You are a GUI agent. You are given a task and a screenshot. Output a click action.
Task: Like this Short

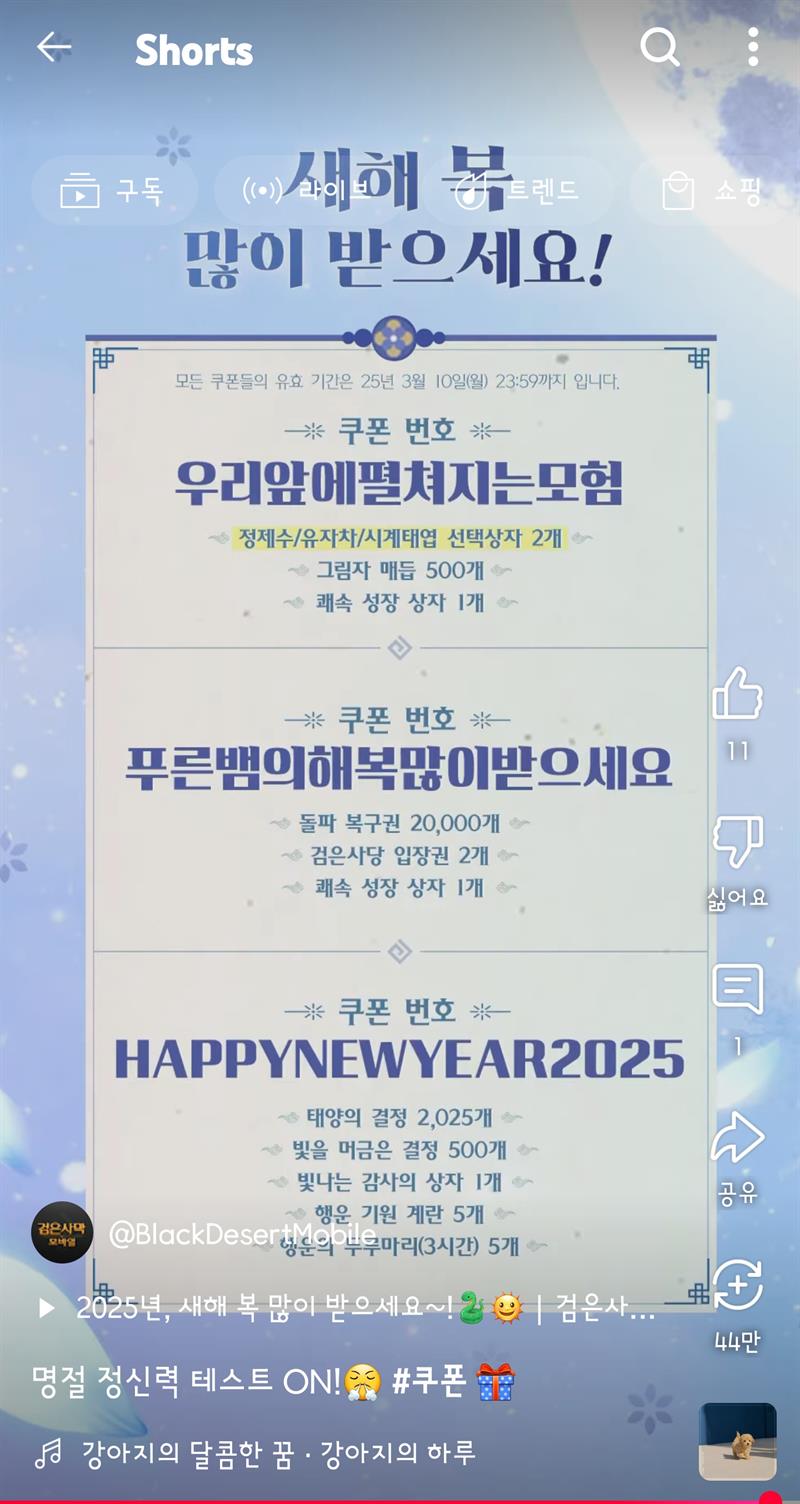coord(738,695)
